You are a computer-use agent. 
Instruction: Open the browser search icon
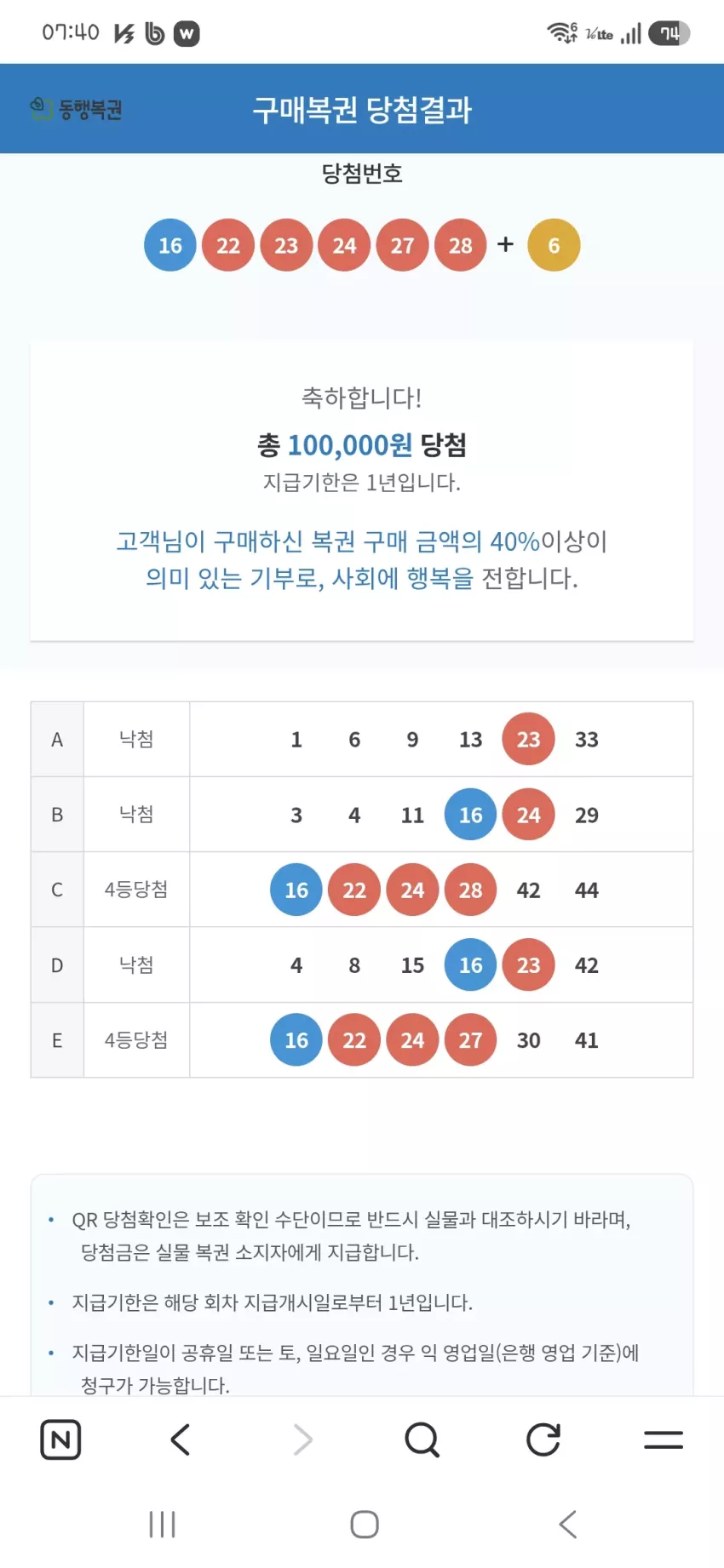tap(422, 1439)
